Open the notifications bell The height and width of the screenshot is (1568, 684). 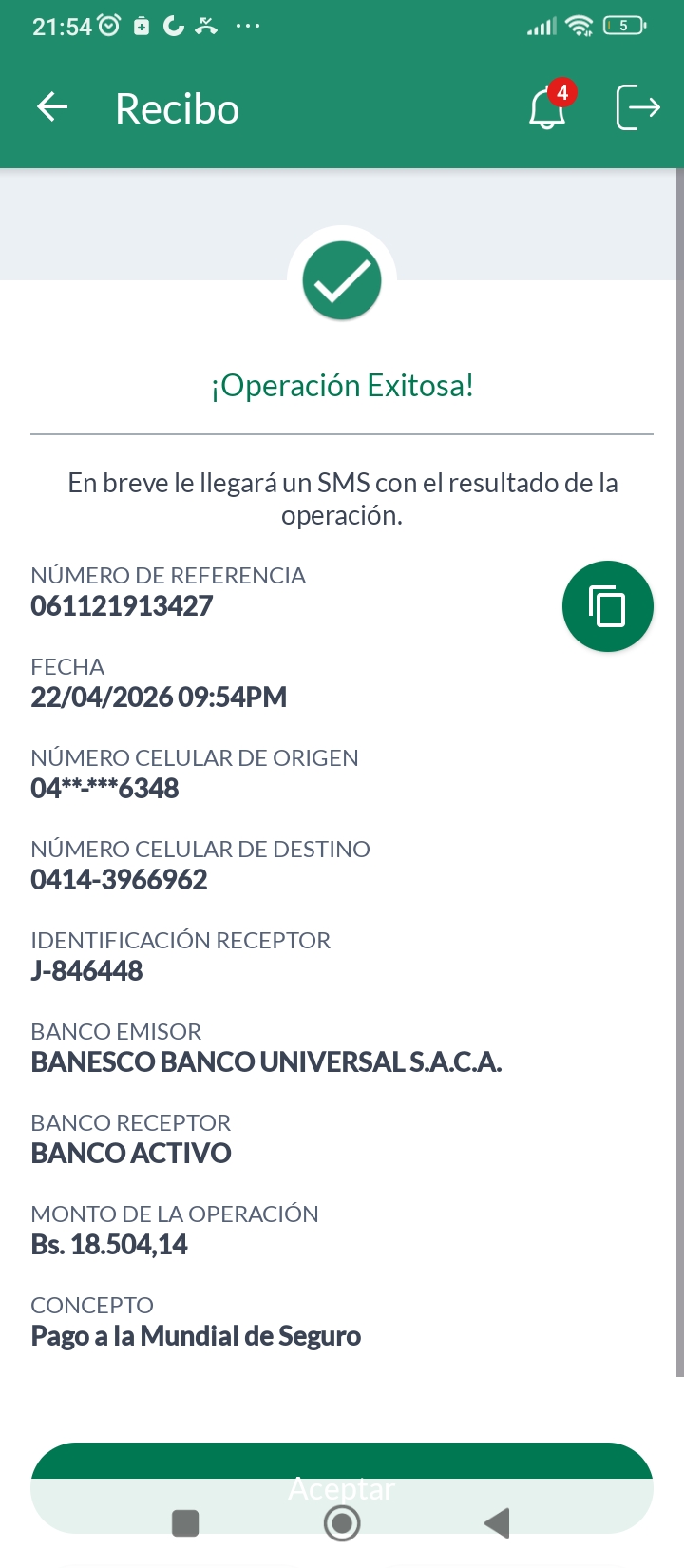546,108
